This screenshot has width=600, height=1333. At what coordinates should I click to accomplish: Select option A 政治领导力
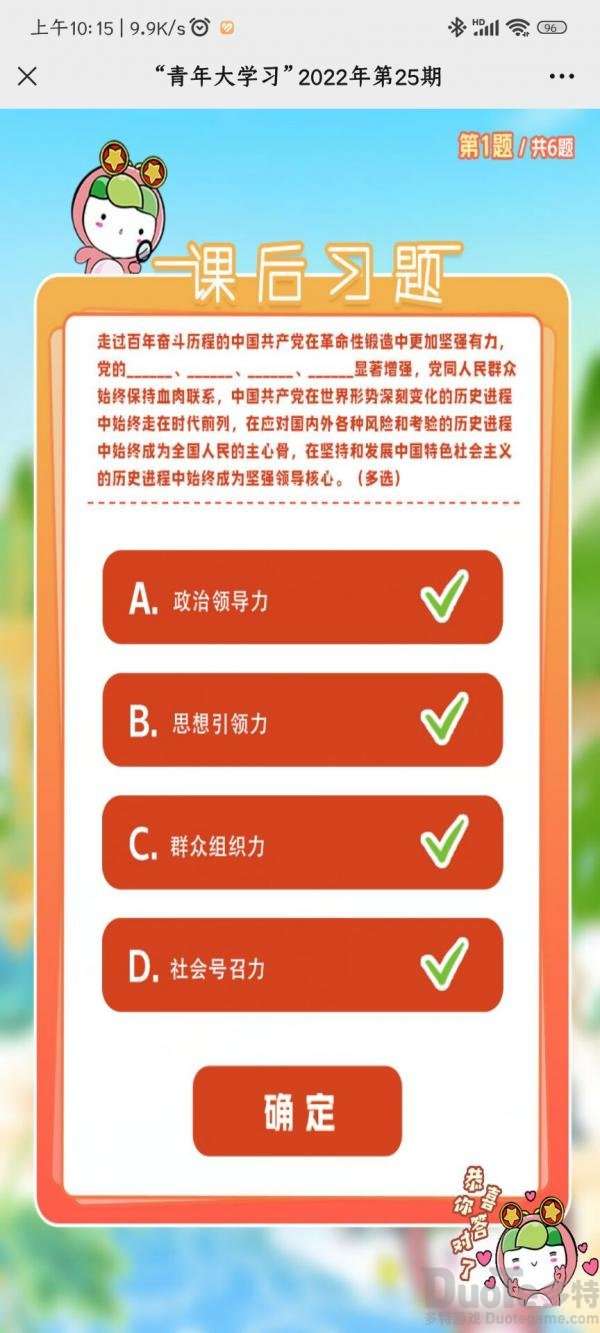pos(302,597)
